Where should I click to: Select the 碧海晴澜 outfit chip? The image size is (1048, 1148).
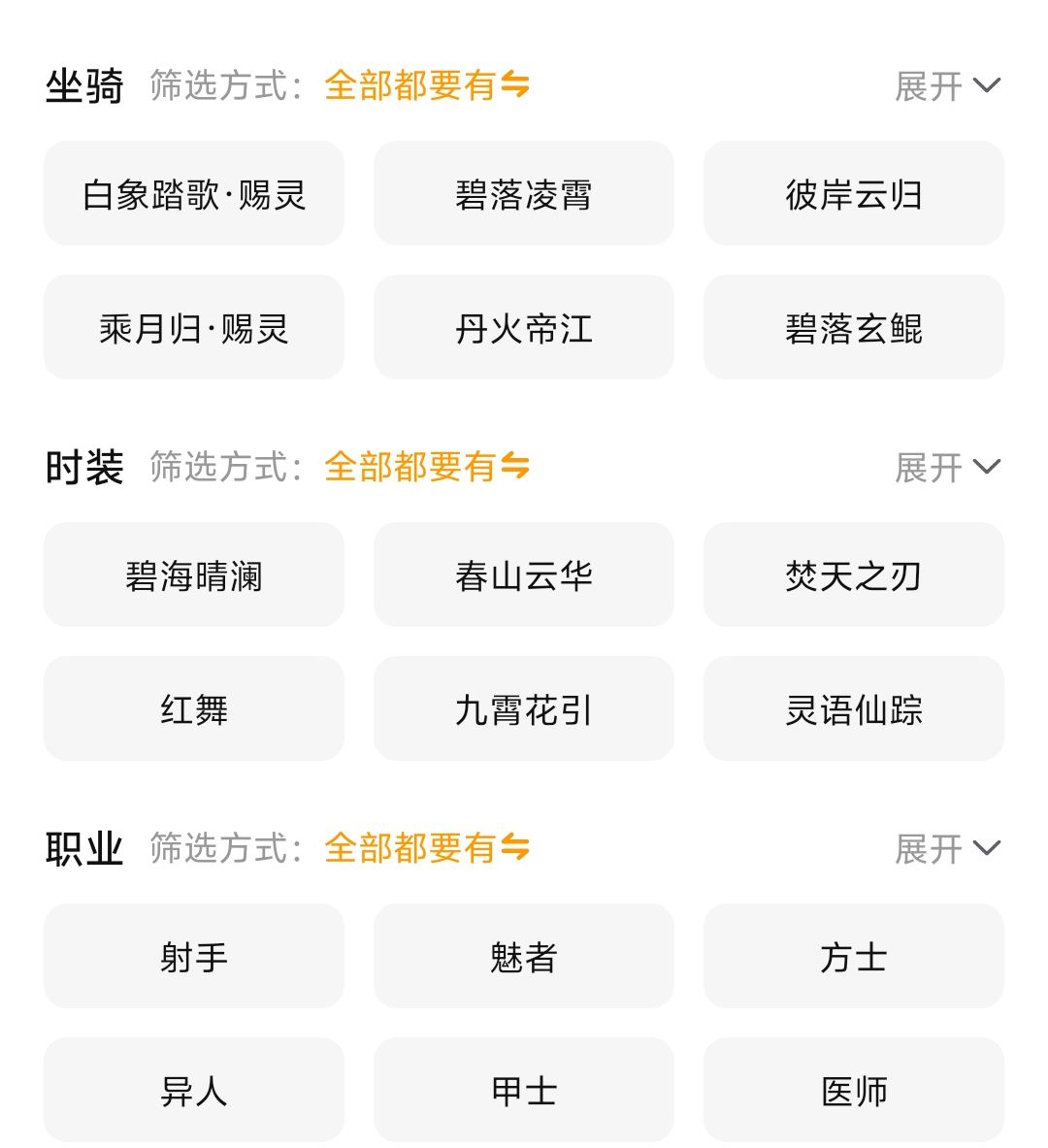tap(194, 575)
